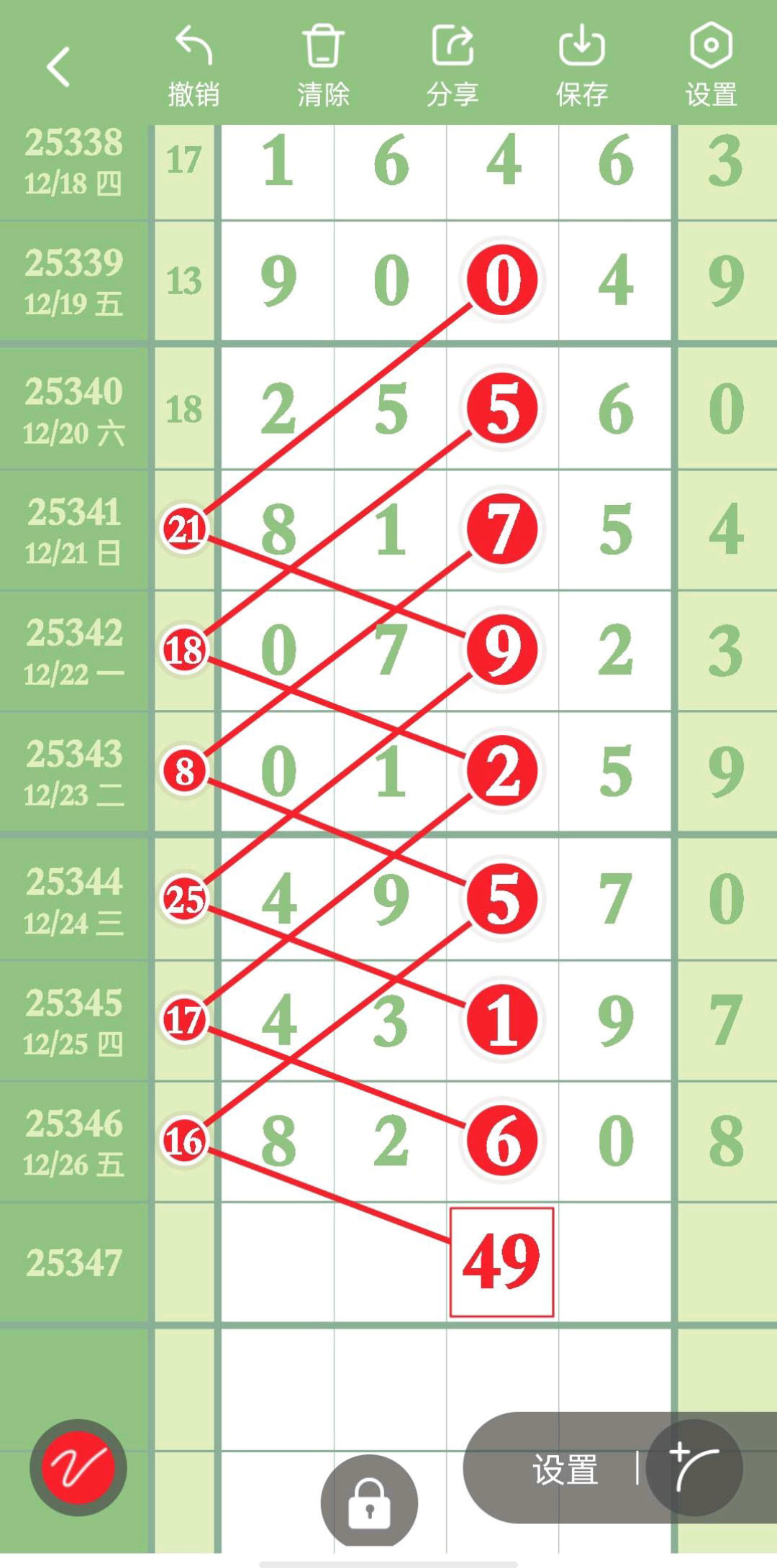The image size is (777, 1568).
Task: Save the chart with 保存
Action: pyautogui.click(x=581, y=66)
